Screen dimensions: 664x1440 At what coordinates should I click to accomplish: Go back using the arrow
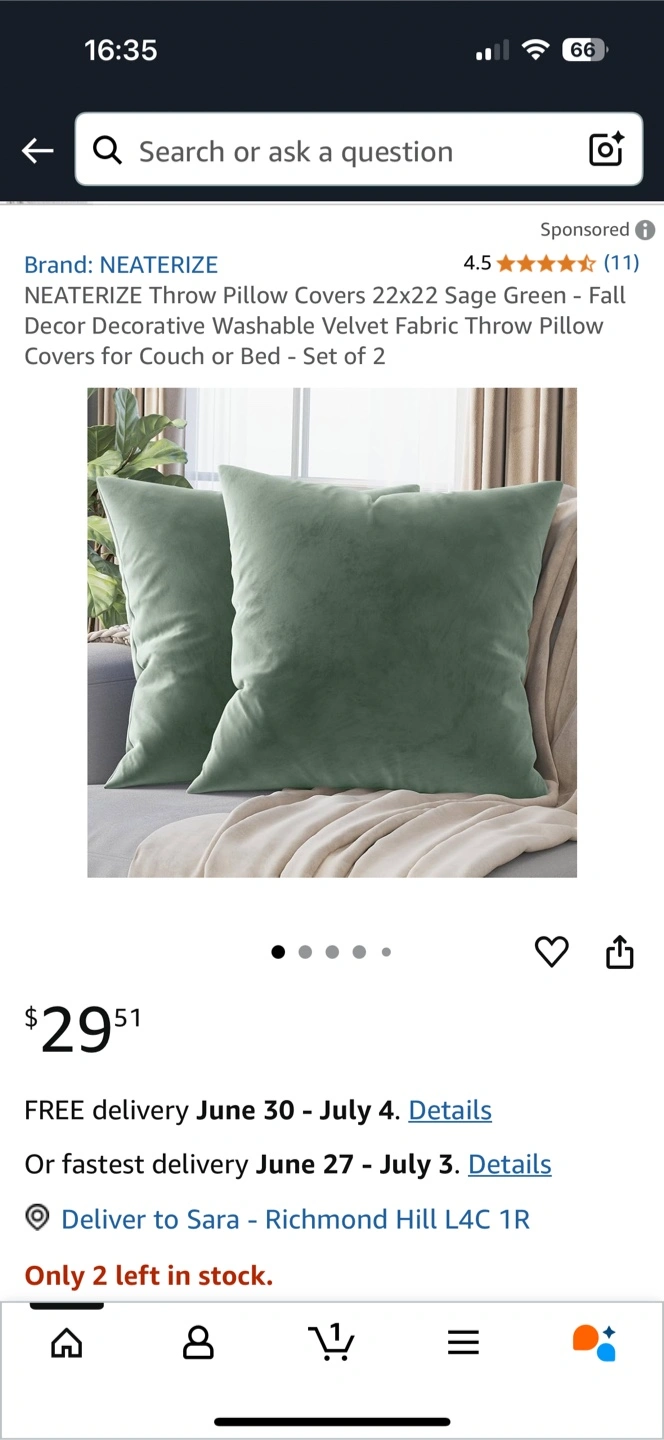37,151
